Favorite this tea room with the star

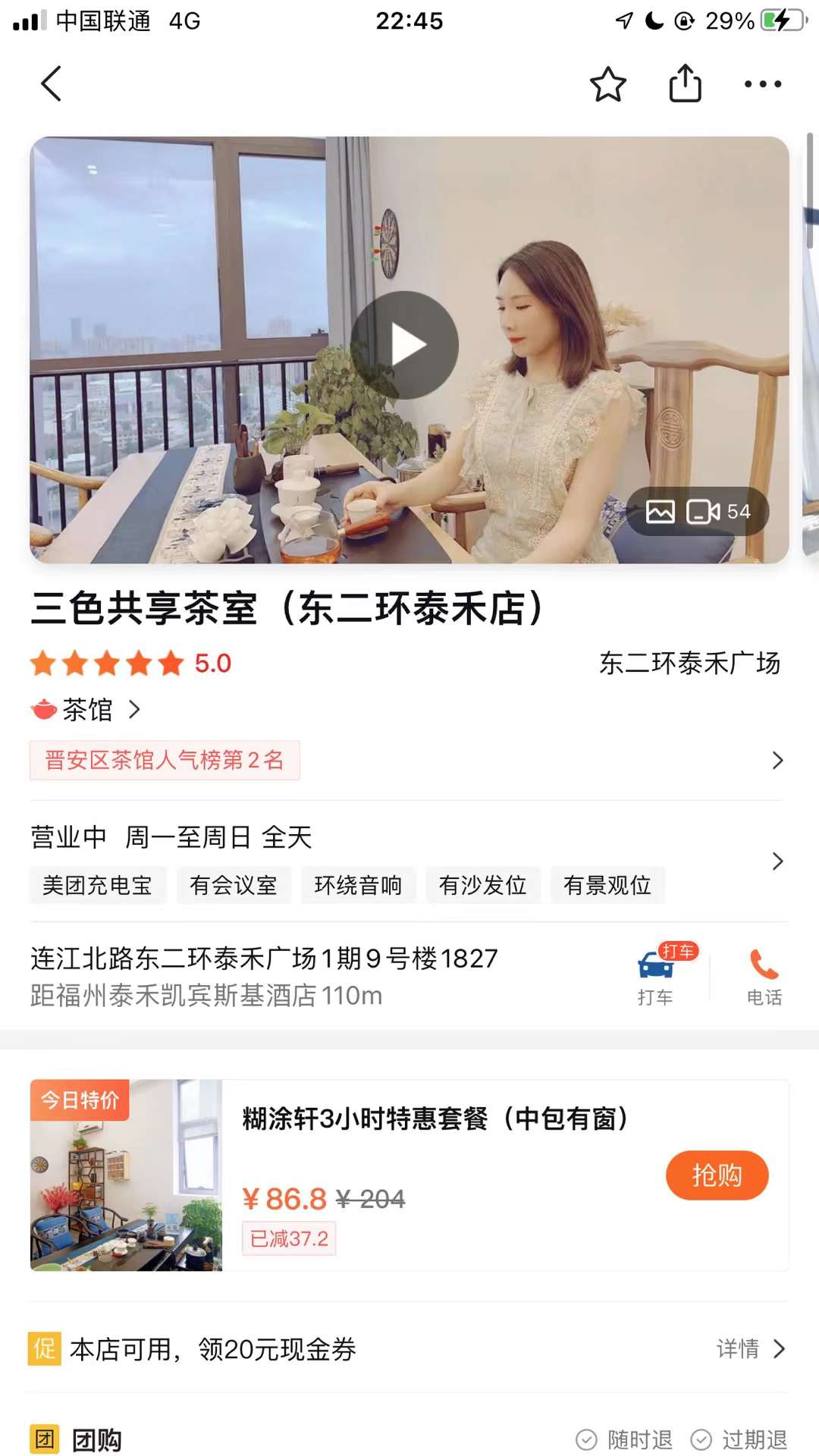point(608,84)
